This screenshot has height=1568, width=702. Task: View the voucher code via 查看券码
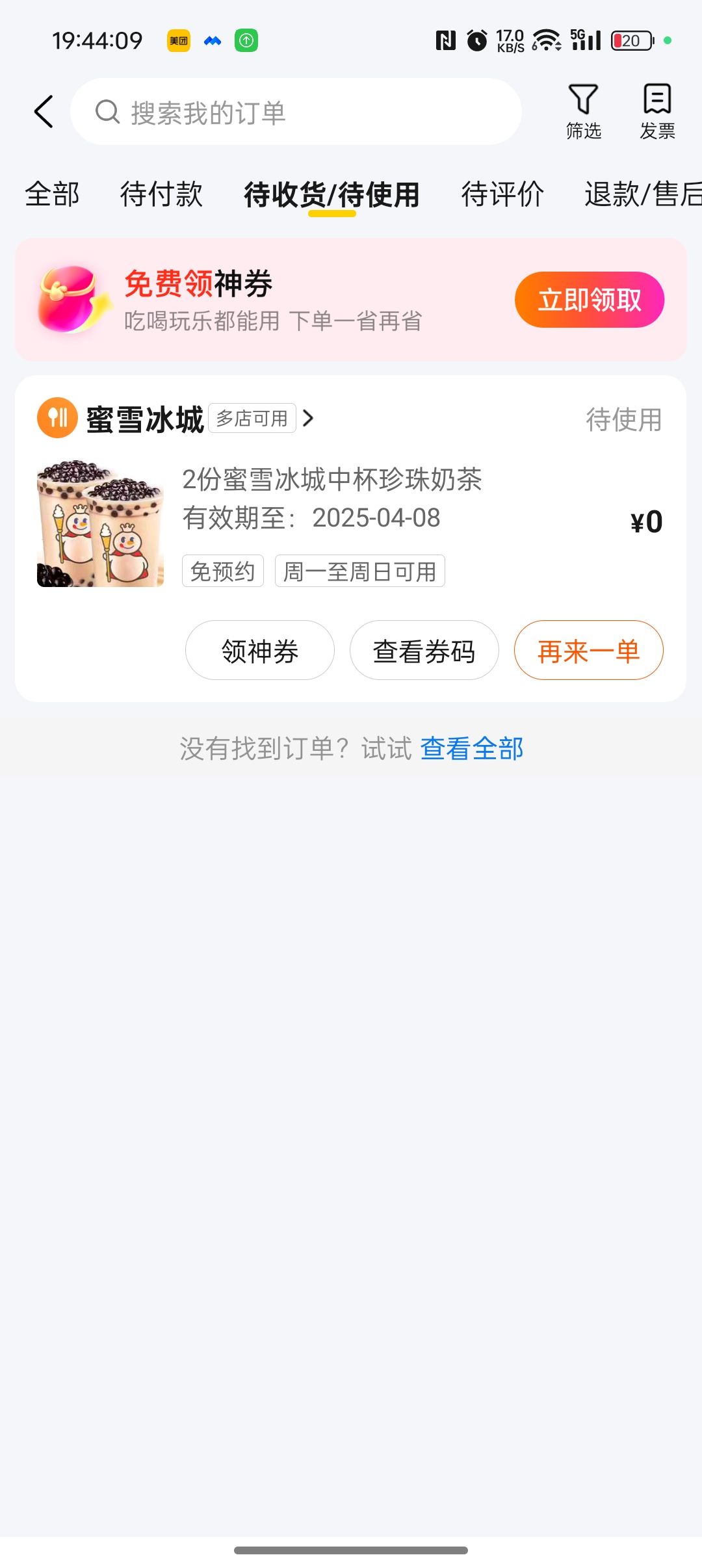424,651
